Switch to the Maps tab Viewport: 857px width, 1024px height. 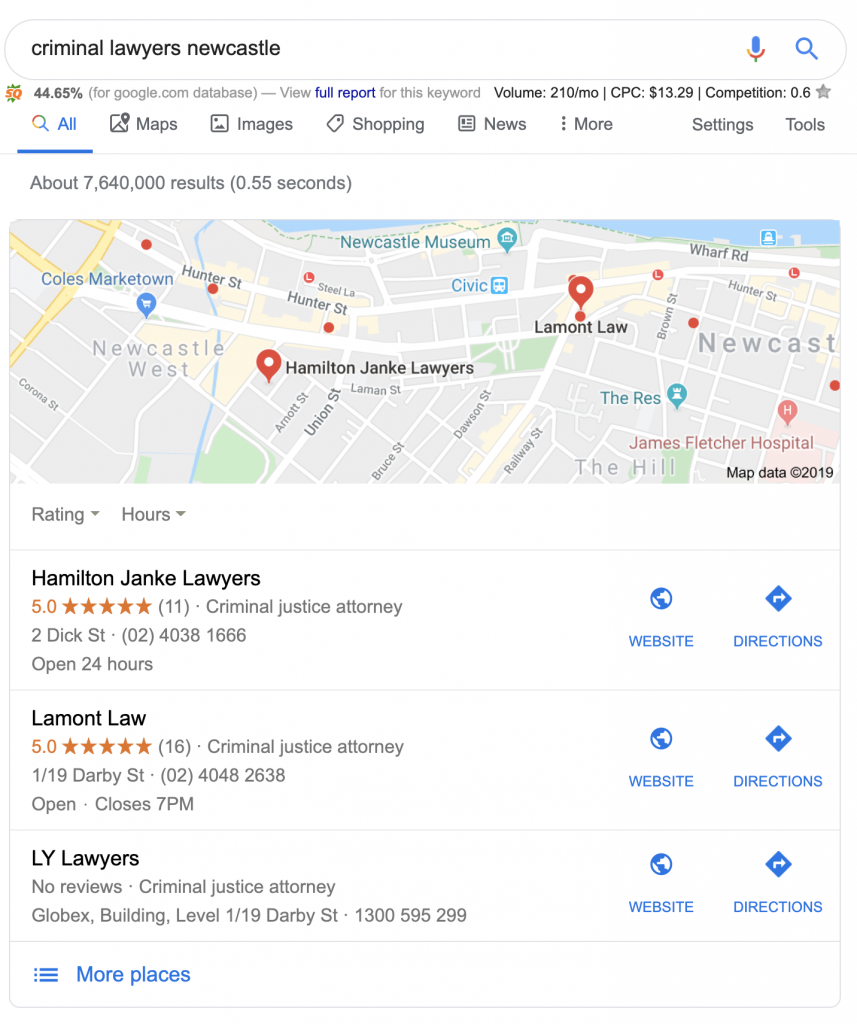coord(144,124)
